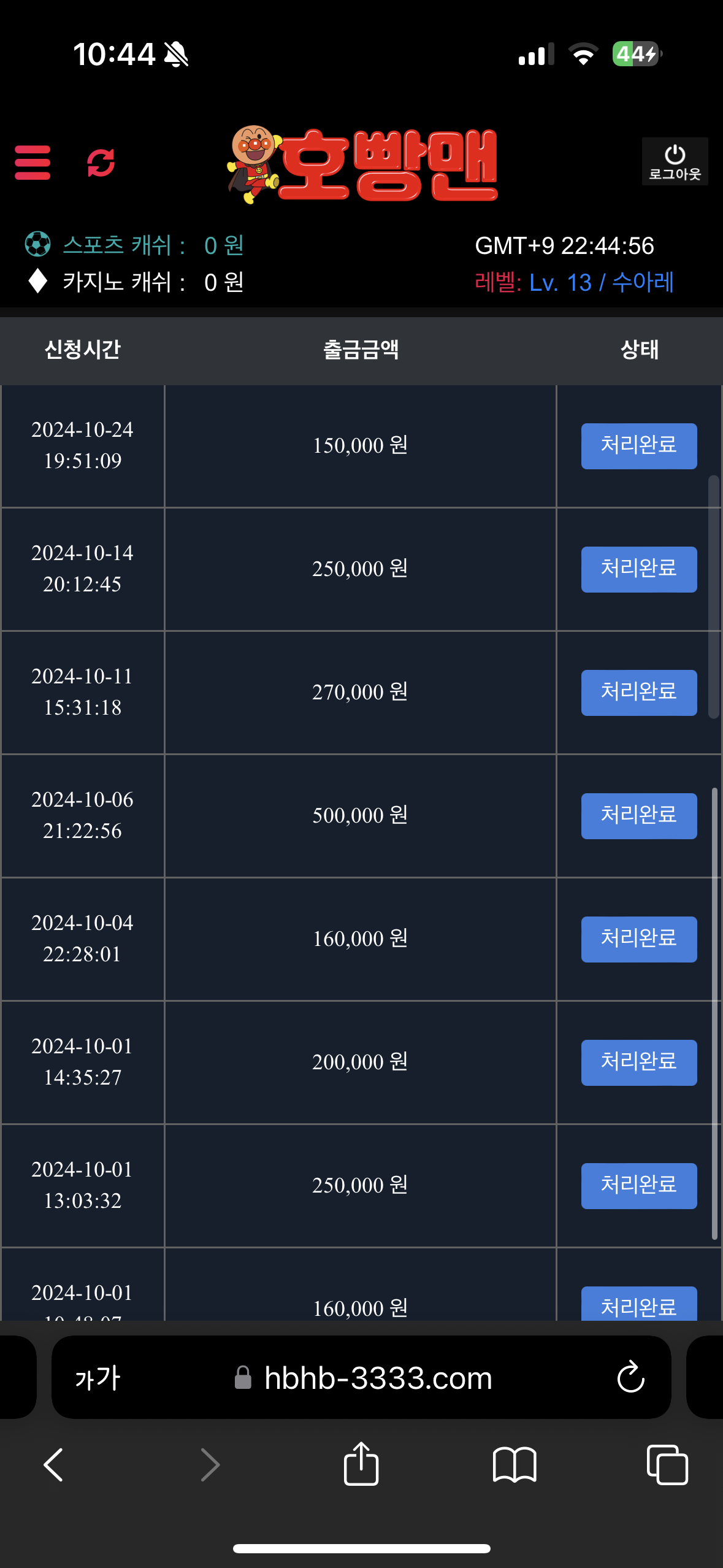Image resolution: width=723 pixels, height=1568 pixels.
Task: Tap the 로그아웃 logout button
Action: [x=675, y=161]
